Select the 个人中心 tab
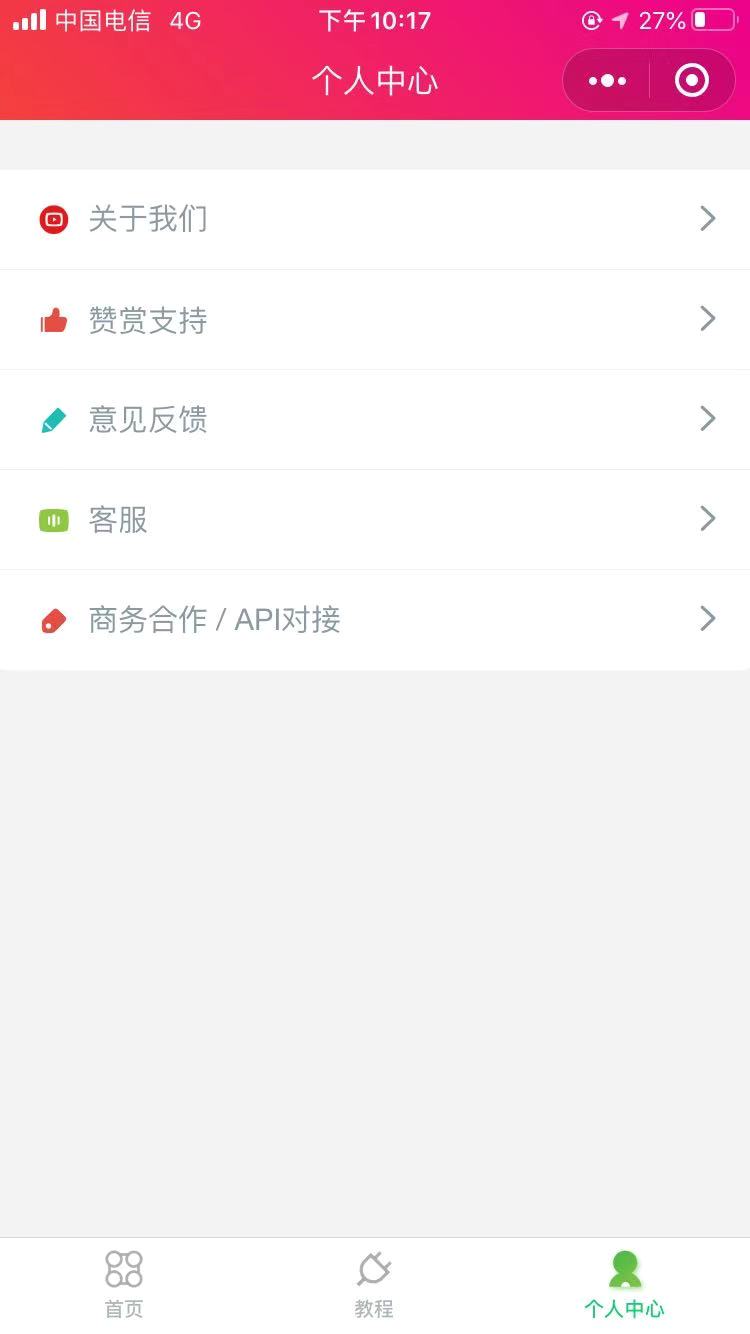This screenshot has height=1334, width=750. click(x=624, y=1285)
